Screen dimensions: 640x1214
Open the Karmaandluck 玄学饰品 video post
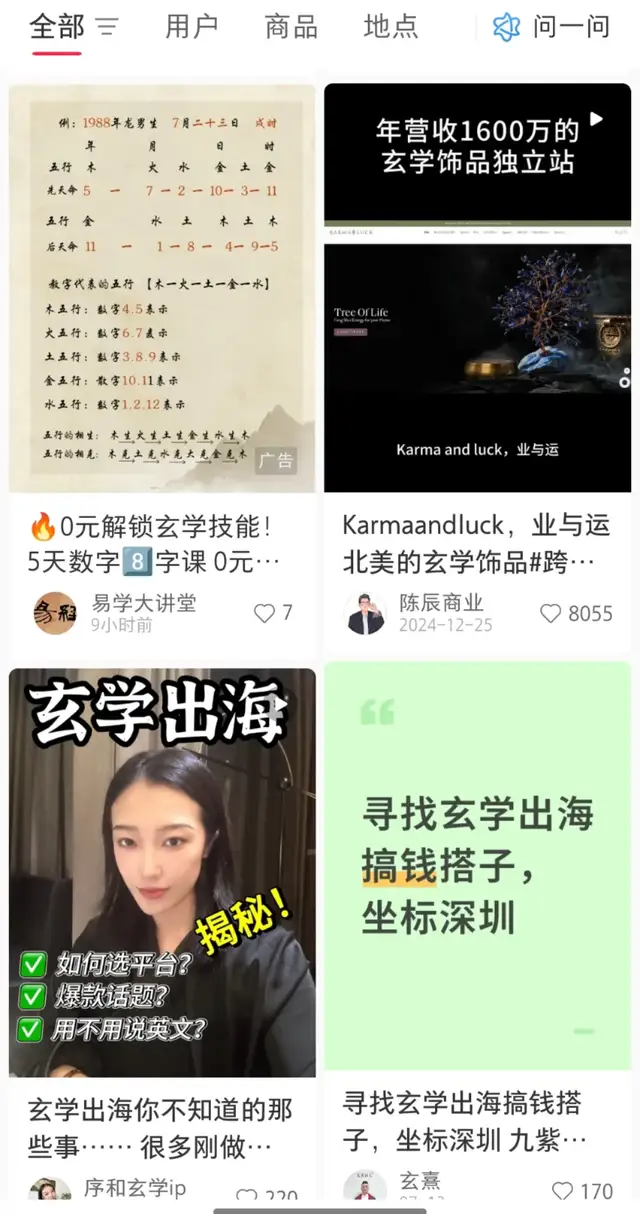tap(477, 288)
